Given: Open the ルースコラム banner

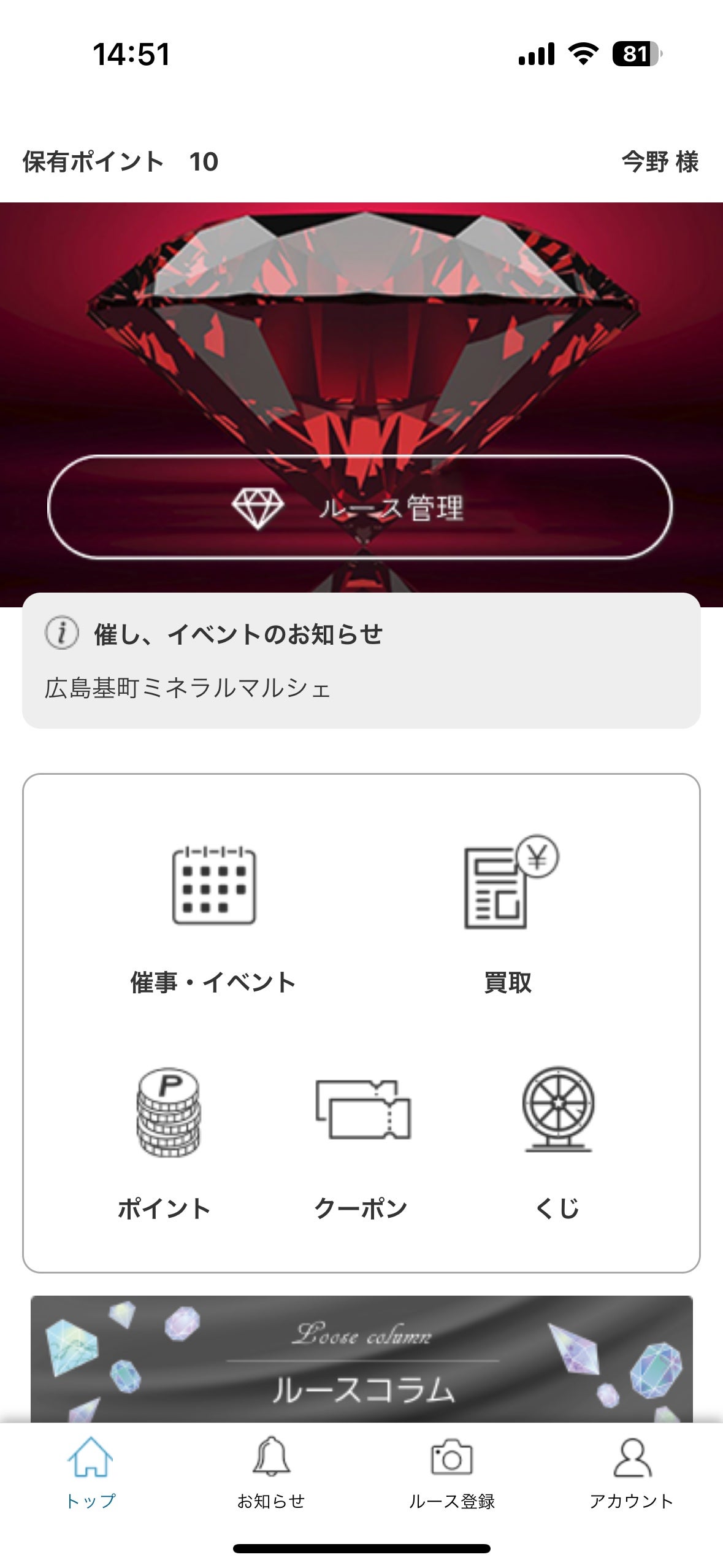Looking at the screenshot, I should click(x=362, y=1359).
